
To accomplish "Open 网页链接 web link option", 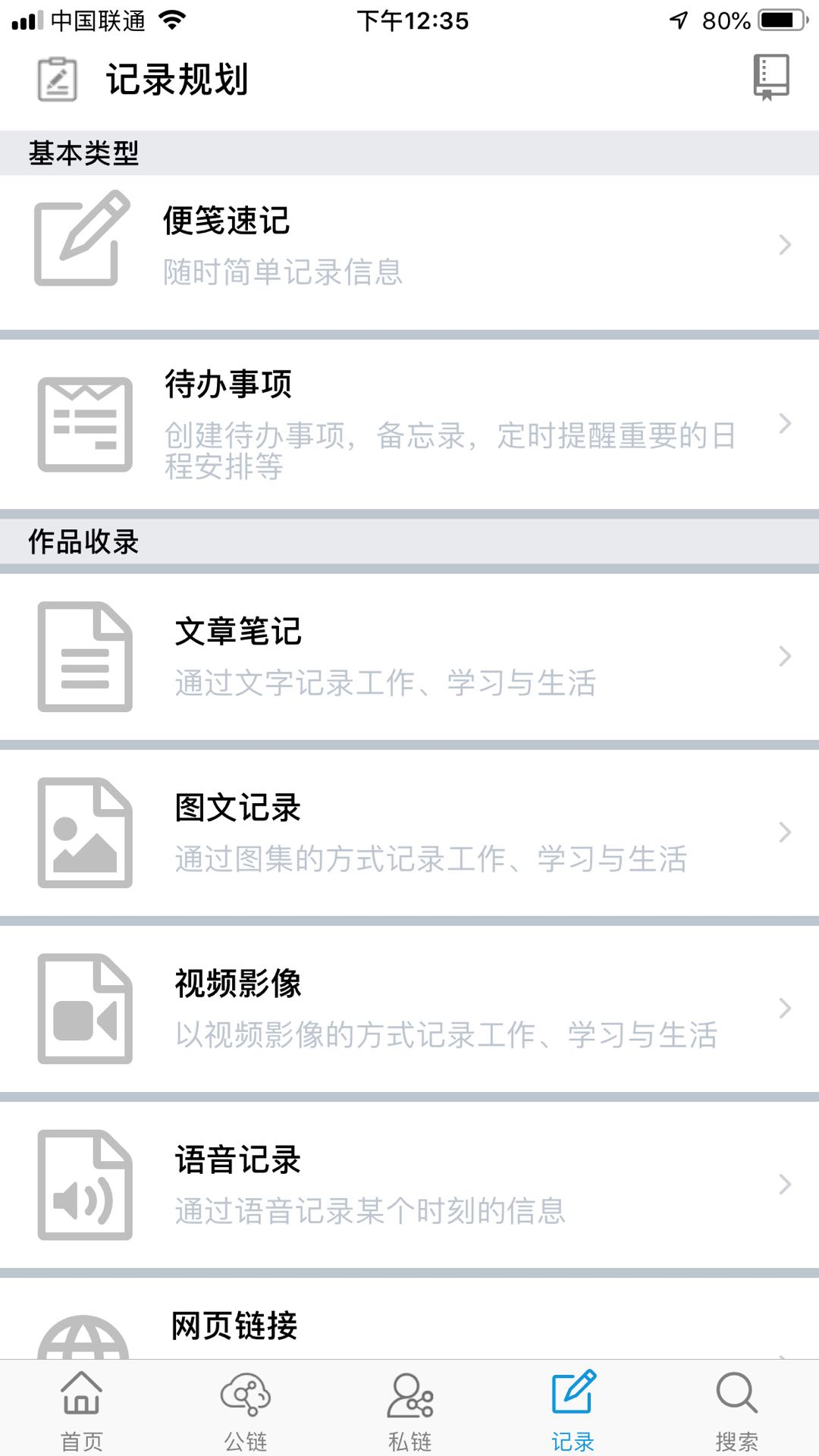I will click(x=409, y=1327).
